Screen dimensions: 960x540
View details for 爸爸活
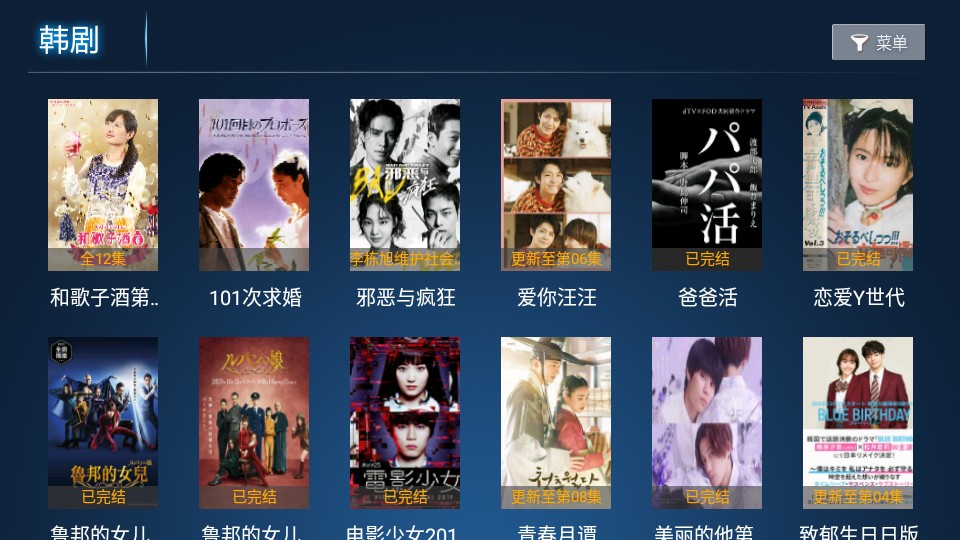[x=707, y=185]
